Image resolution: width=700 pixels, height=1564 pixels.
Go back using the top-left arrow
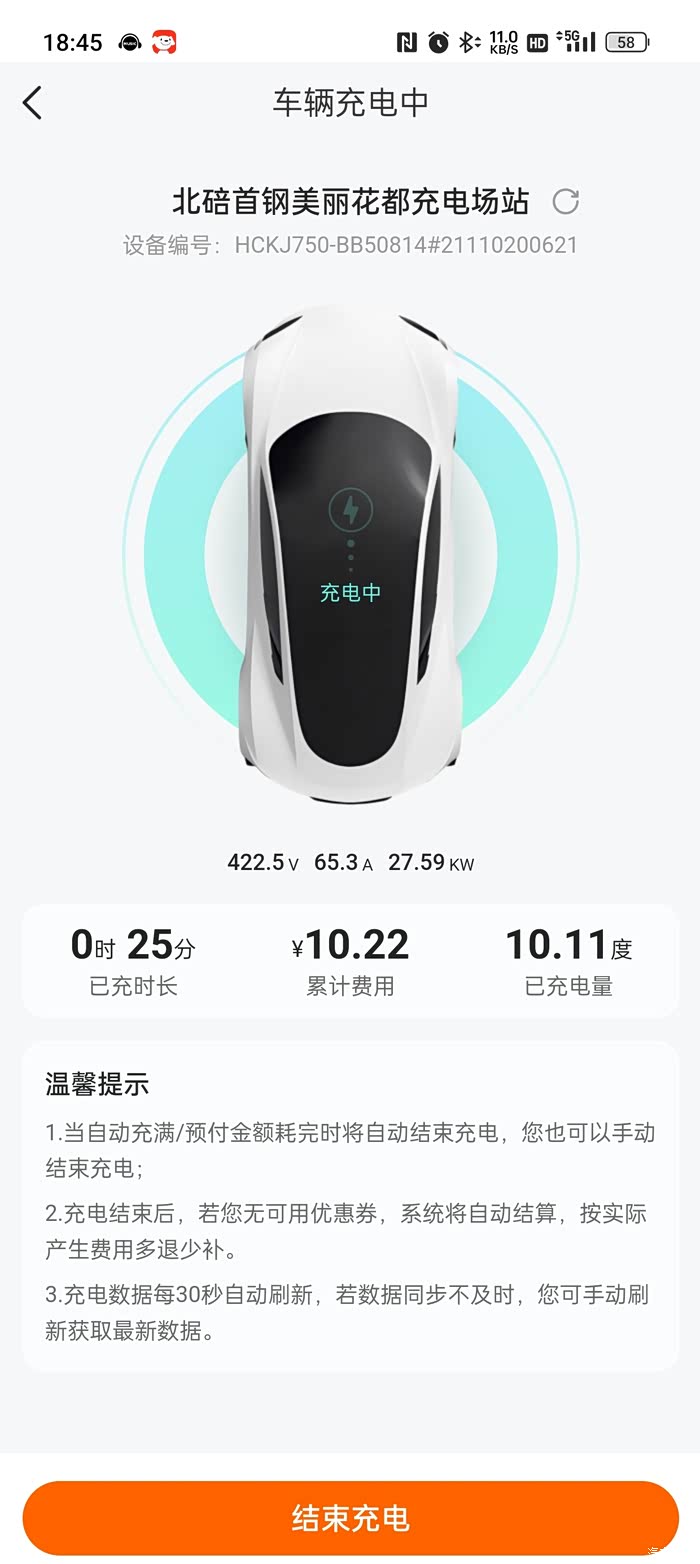click(32, 102)
